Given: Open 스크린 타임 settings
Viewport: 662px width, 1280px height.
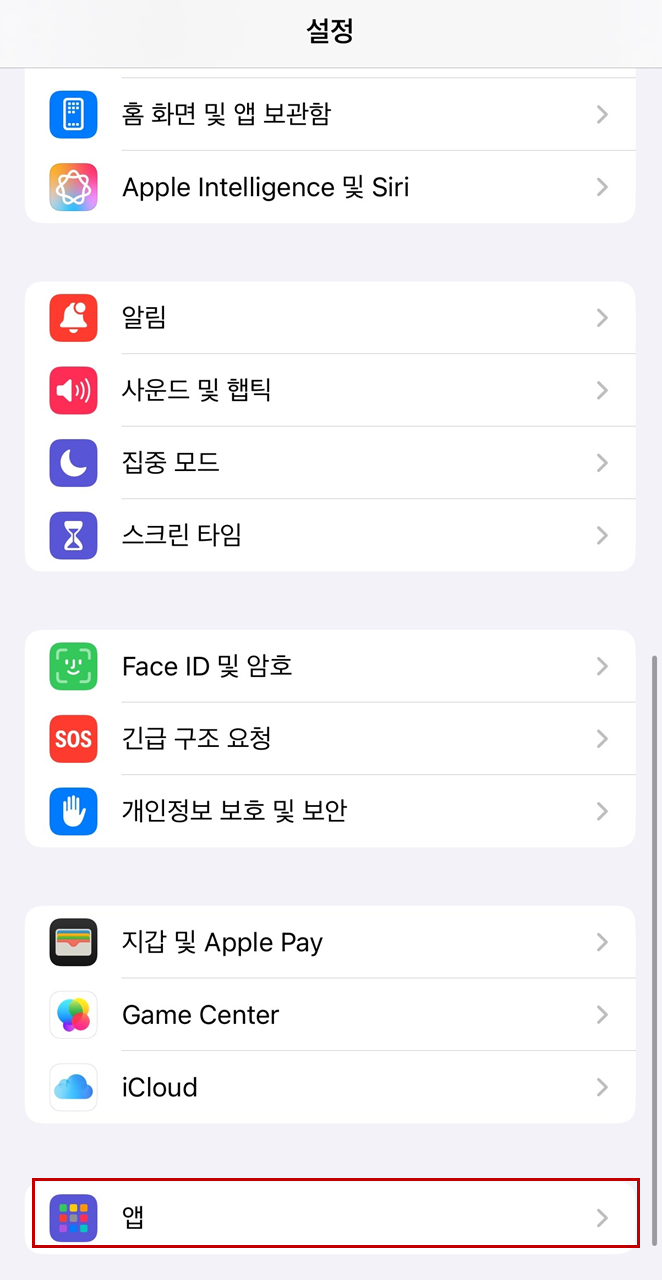Looking at the screenshot, I should click(330, 535).
